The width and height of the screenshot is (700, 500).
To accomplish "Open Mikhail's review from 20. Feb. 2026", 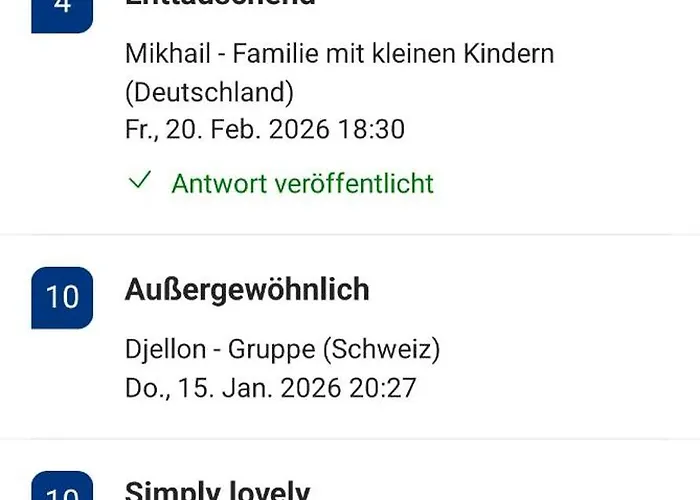I will point(340,90).
